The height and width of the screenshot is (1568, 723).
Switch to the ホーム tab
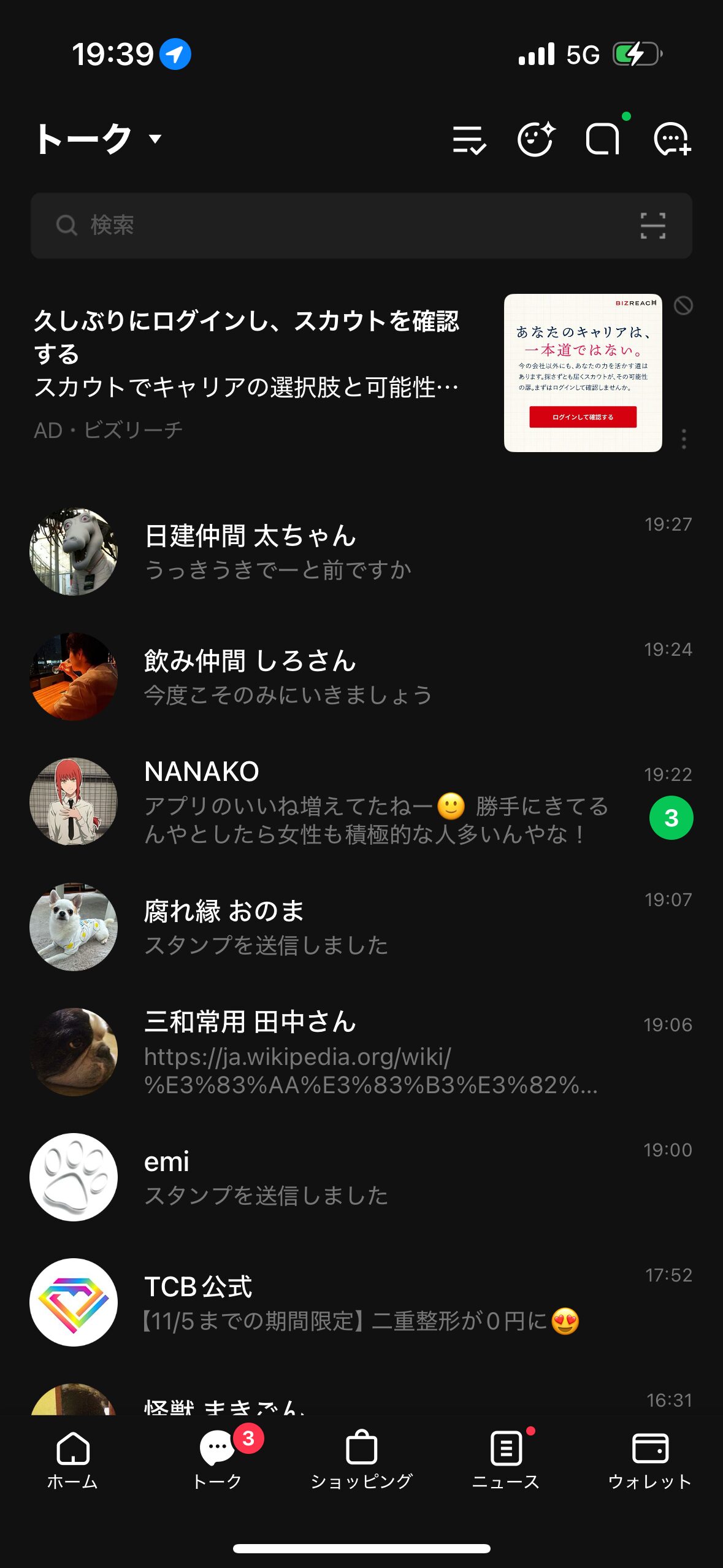coord(72,1460)
